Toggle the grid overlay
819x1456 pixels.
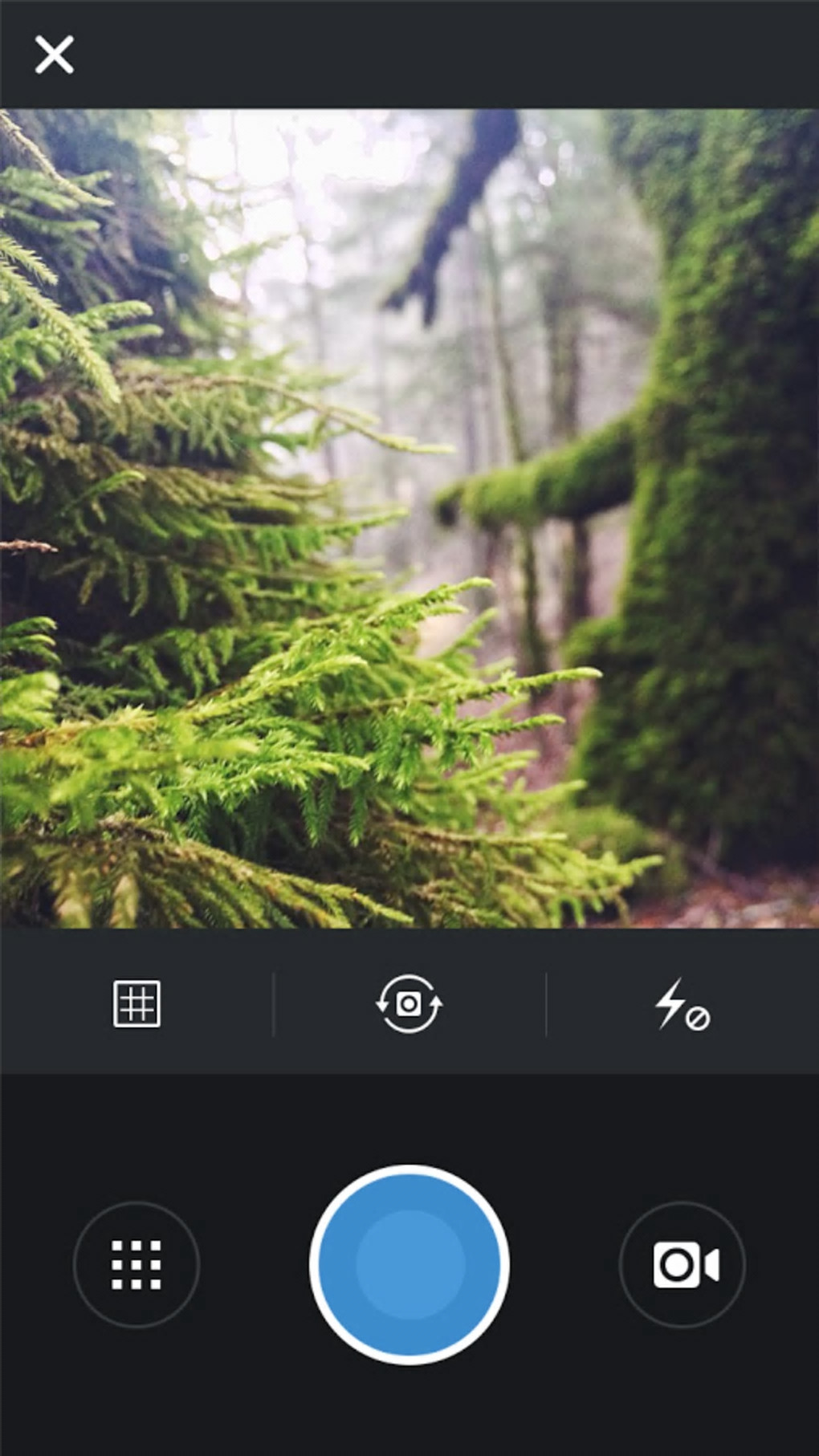click(136, 1004)
